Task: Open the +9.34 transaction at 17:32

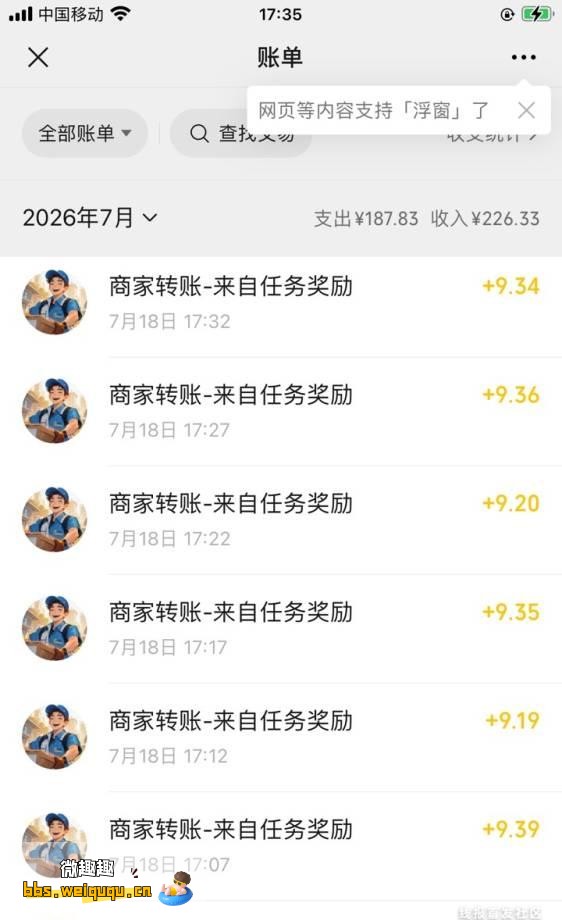Action: pyautogui.click(x=281, y=303)
